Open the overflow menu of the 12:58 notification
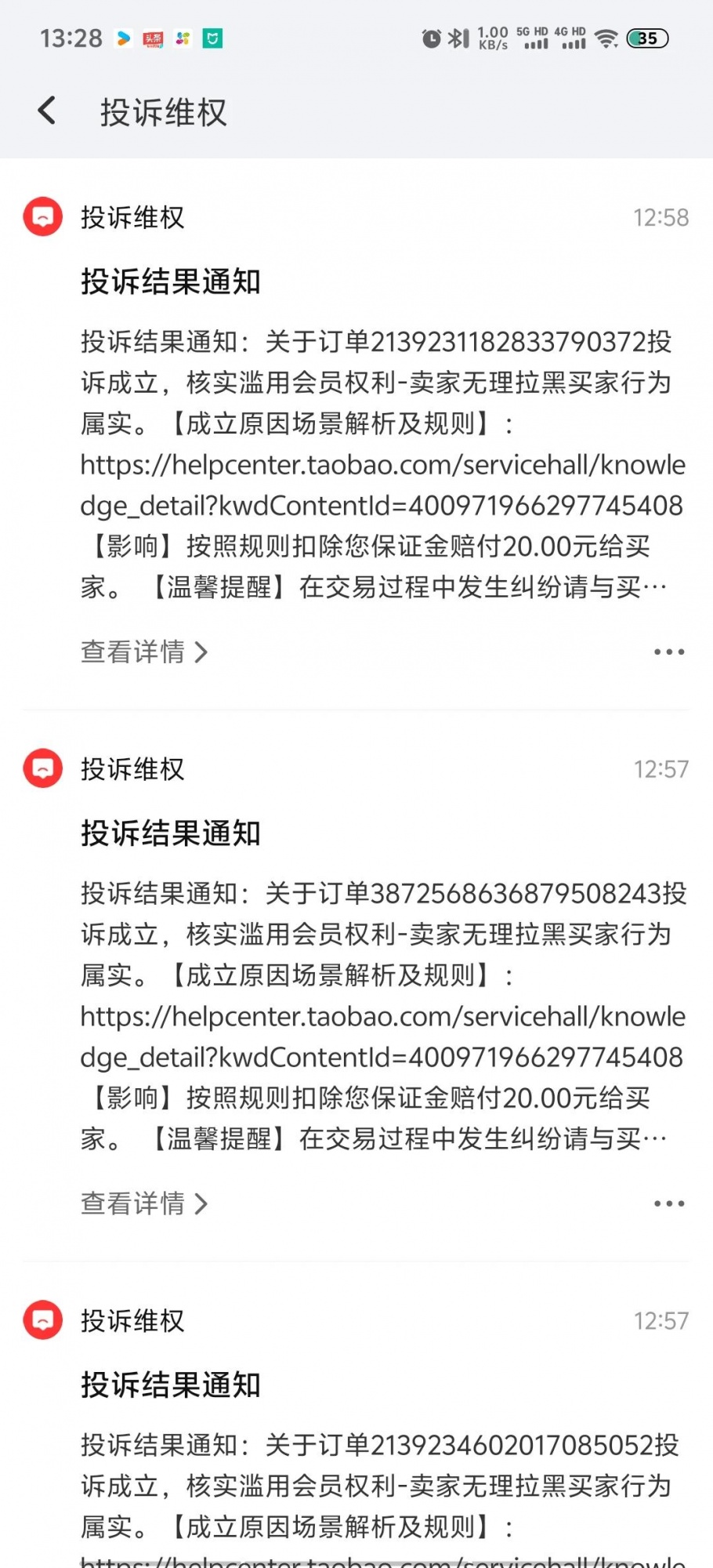713x1568 pixels. (668, 652)
